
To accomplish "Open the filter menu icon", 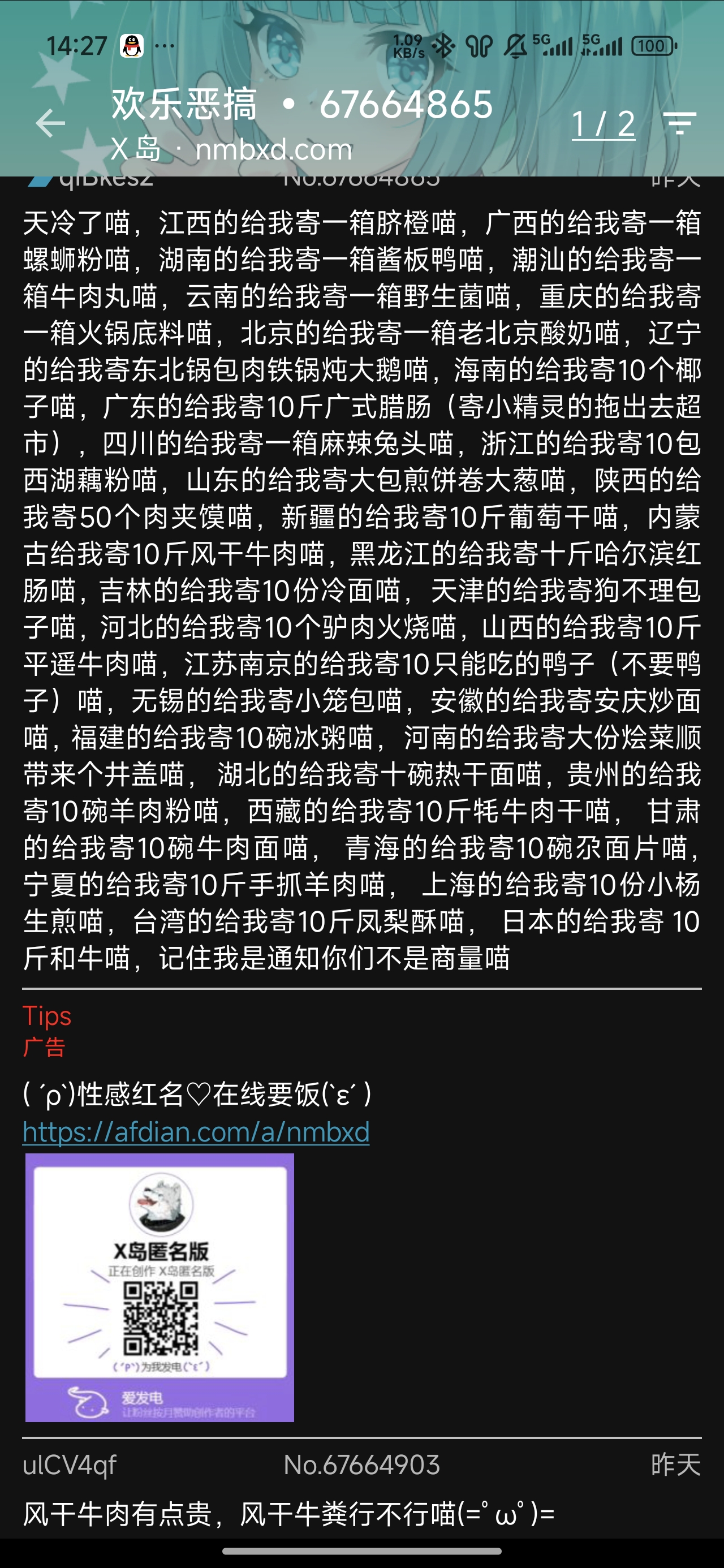I will tap(679, 123).
